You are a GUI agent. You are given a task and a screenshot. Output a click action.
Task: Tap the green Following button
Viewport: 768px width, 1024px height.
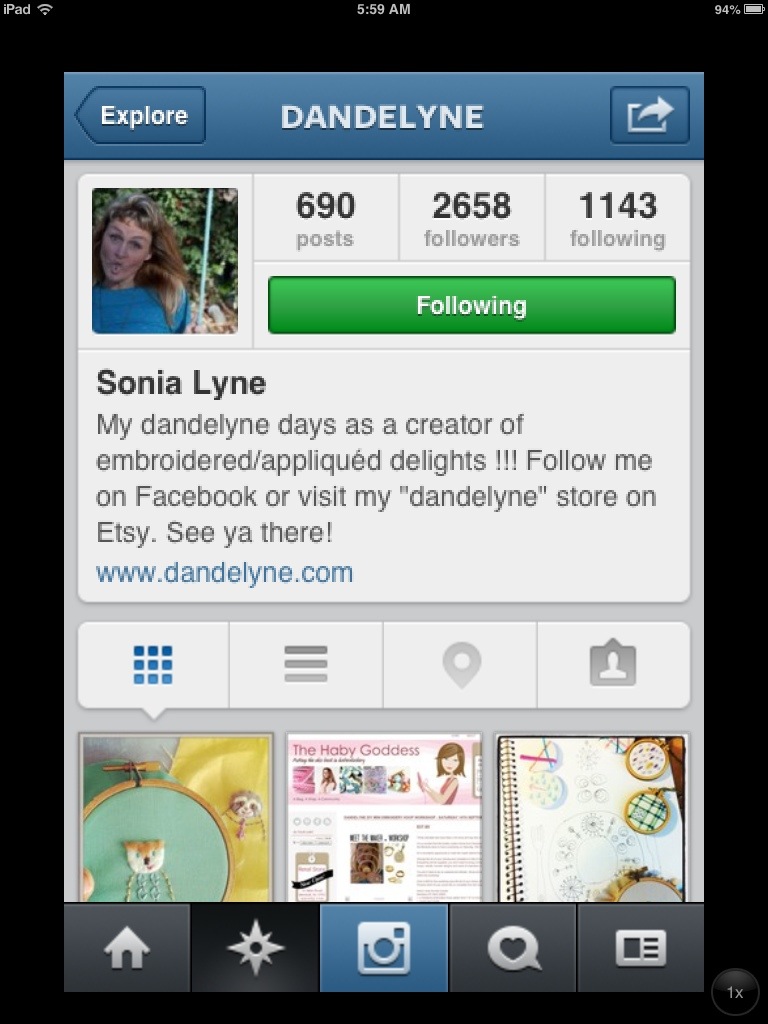[471, 305]
